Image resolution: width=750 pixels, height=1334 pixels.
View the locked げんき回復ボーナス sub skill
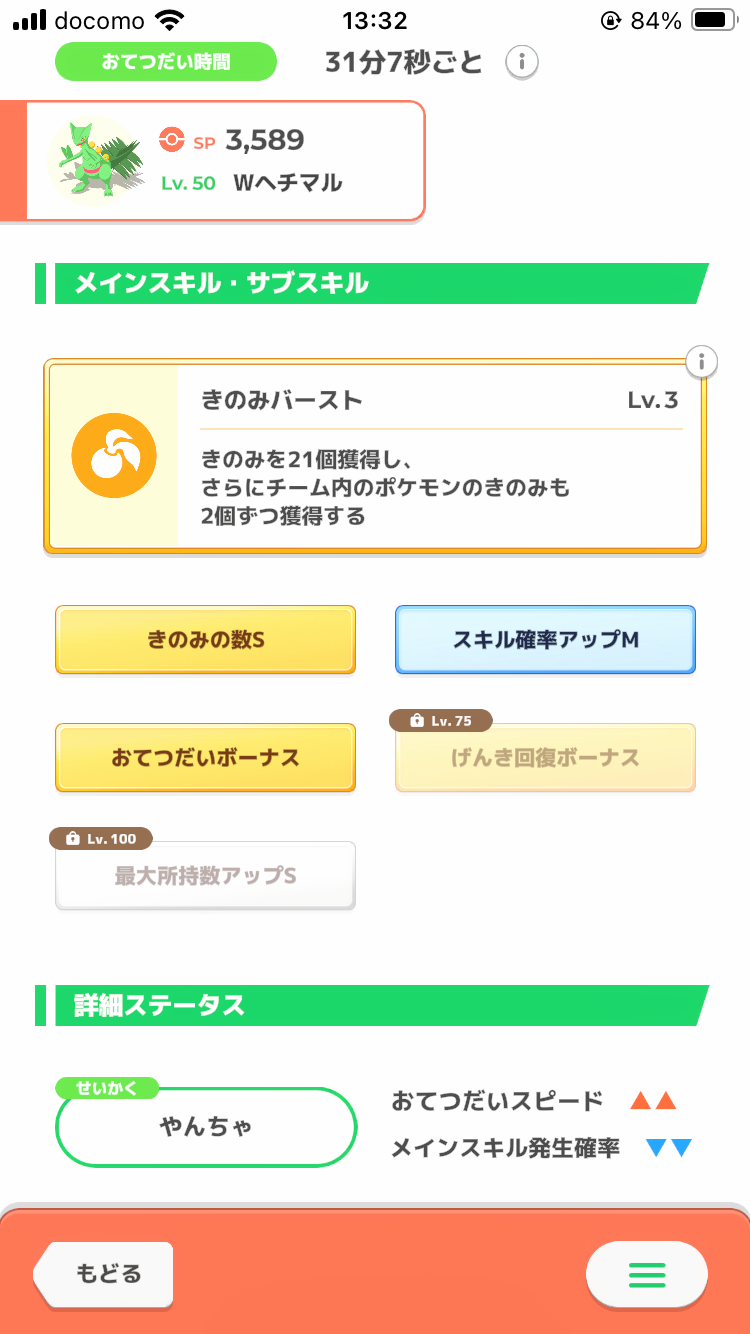click(x=545, y=758)
